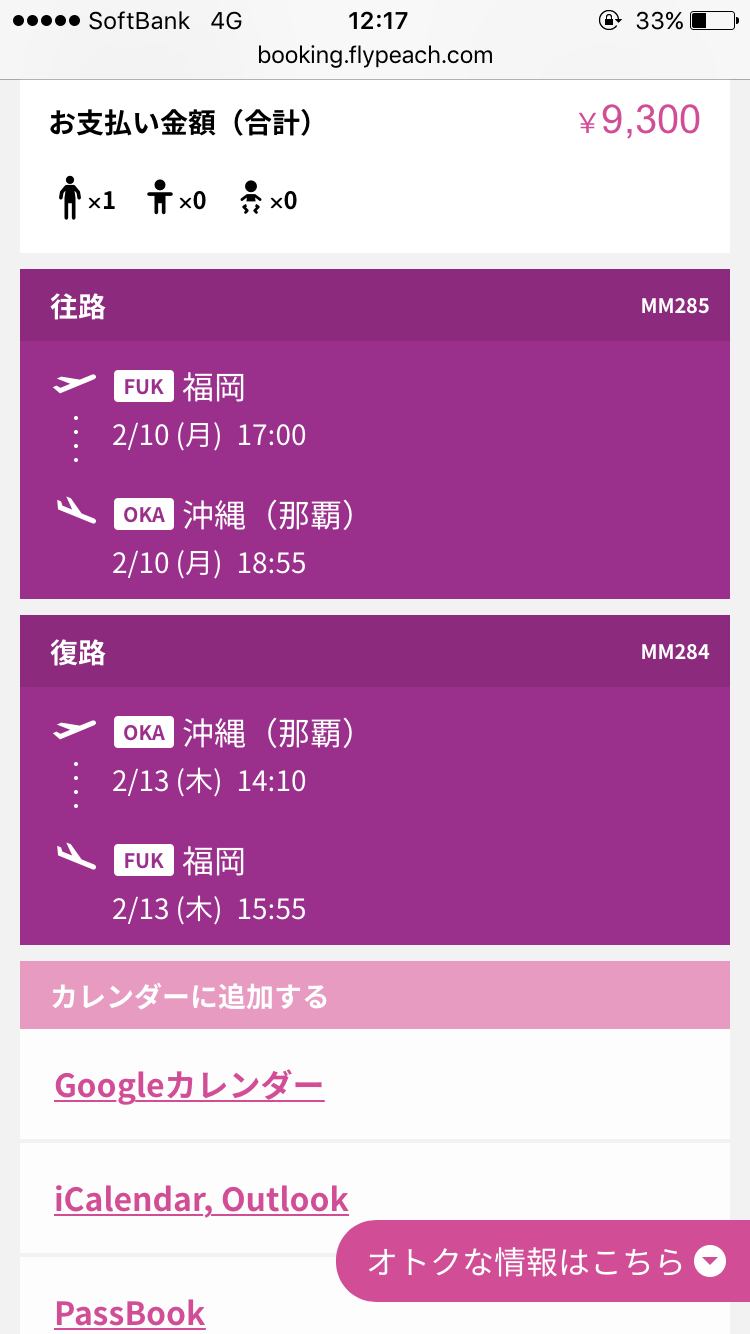Tap the booking.flypeach.com address bar
The height and width of the screenshot is (1334, 750).
click(x=375, y=55)
